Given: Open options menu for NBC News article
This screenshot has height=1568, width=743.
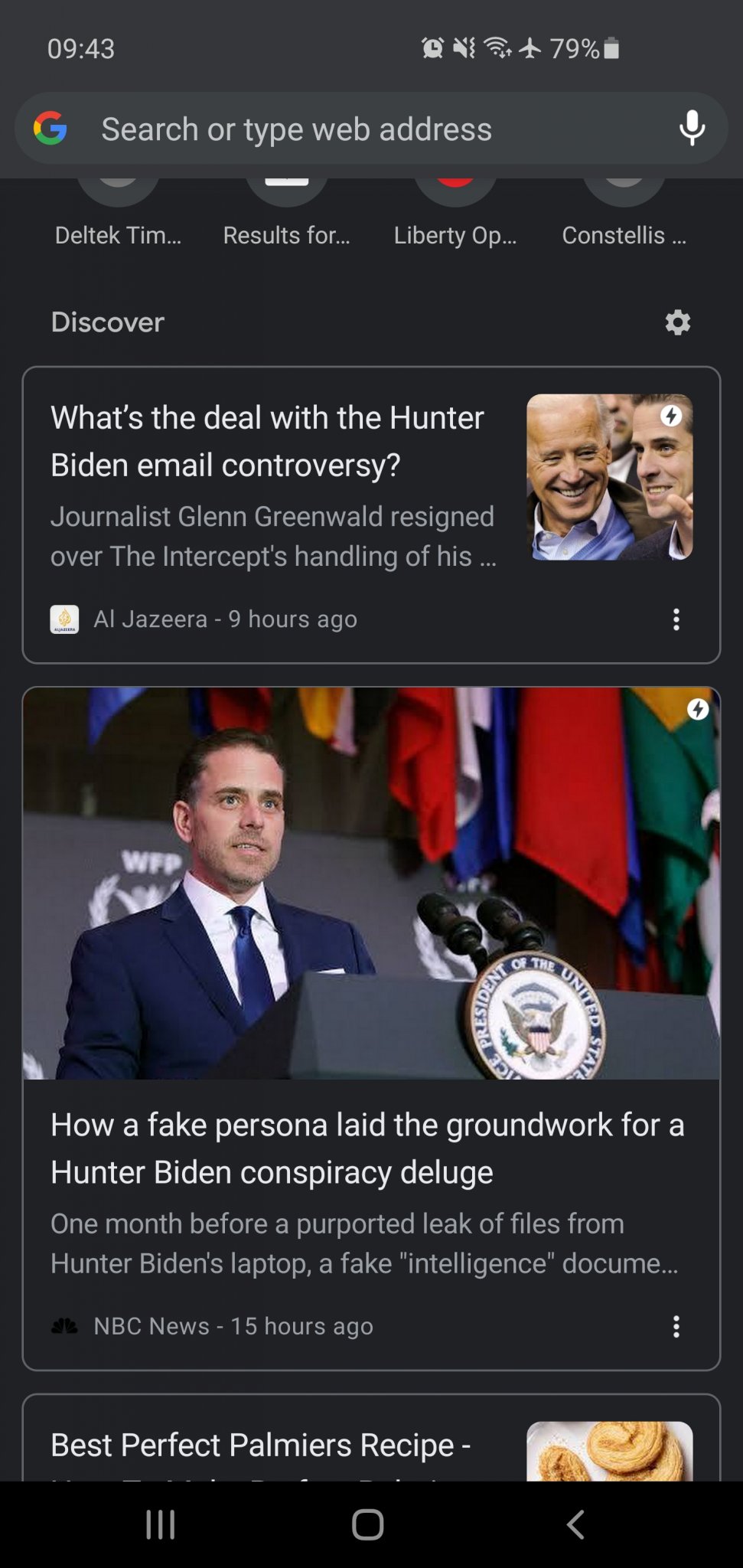Looking at the screenshot, I should 676,1327.
